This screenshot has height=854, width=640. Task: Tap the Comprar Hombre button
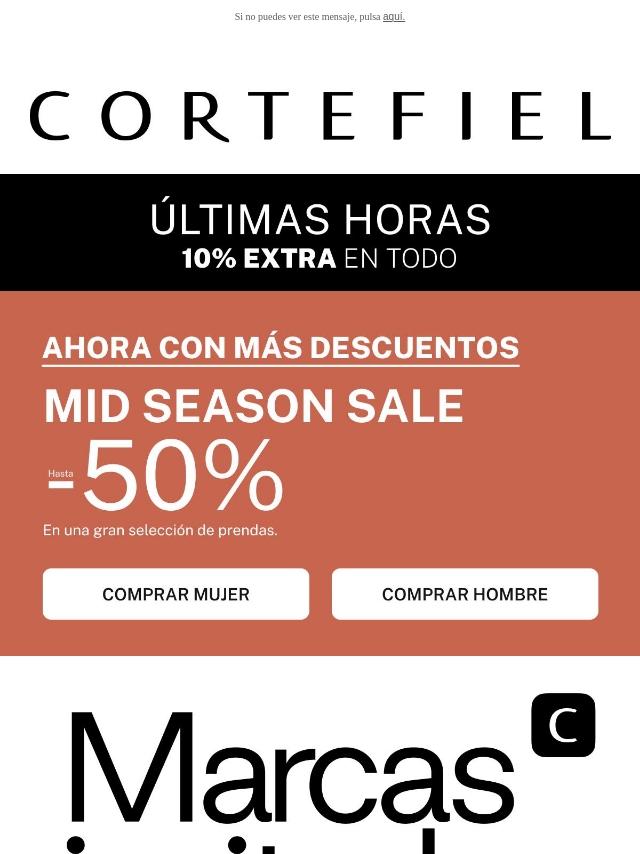(x=465, y=594)
